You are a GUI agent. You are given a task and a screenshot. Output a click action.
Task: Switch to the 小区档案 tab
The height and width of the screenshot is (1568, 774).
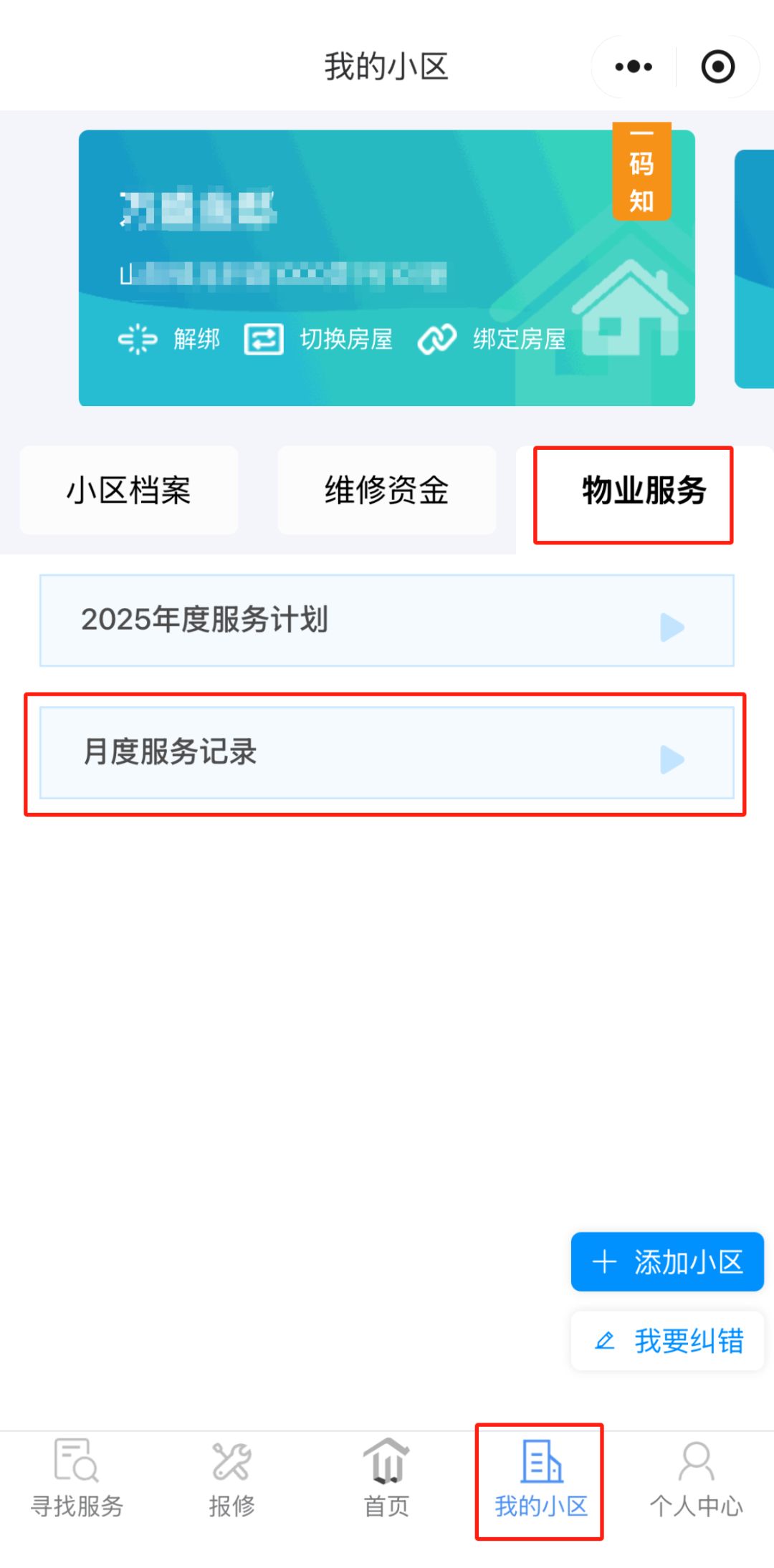[x=129, y=491]
